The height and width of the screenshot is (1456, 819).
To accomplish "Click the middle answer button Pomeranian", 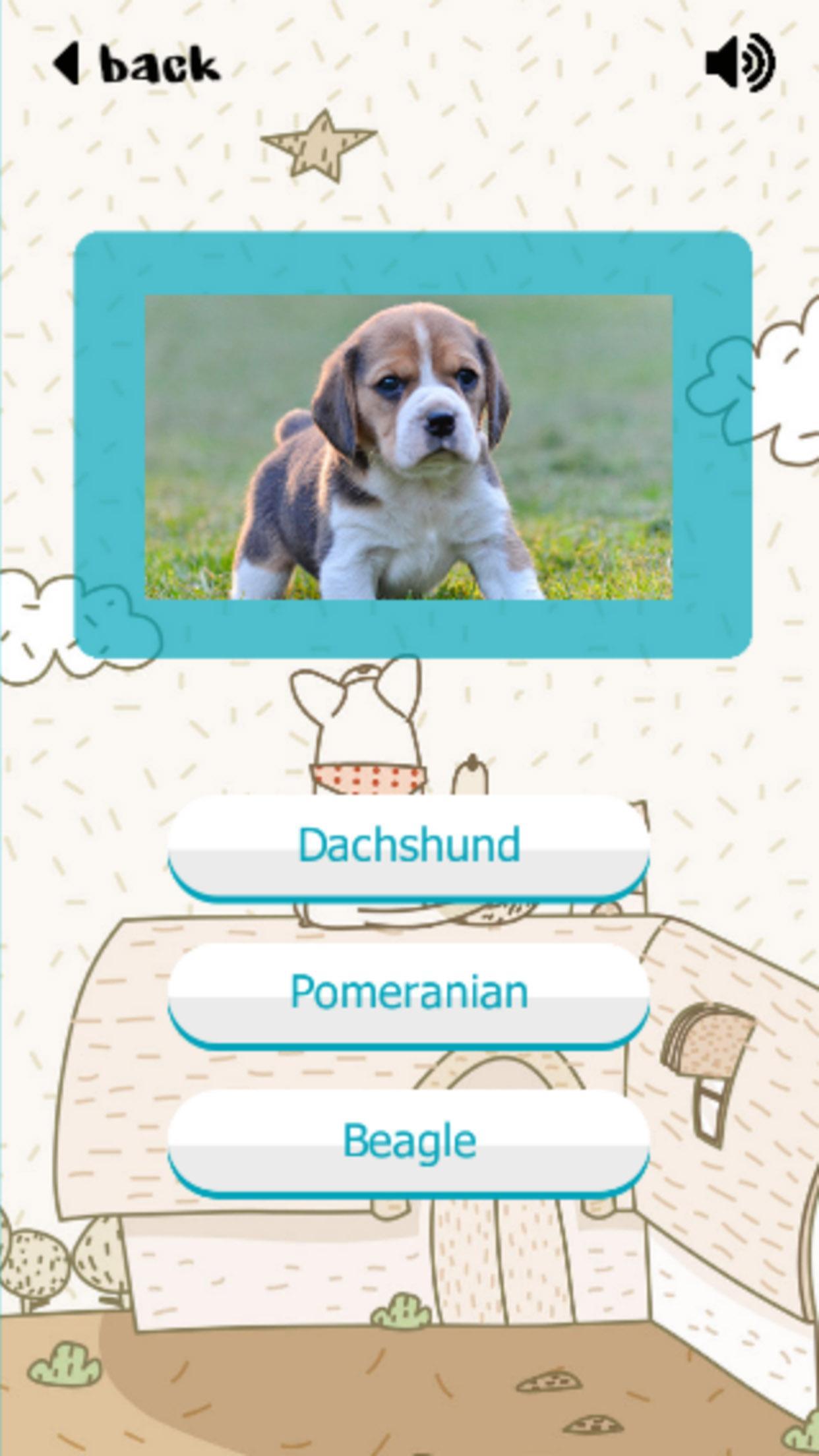I will coord(409,994).
